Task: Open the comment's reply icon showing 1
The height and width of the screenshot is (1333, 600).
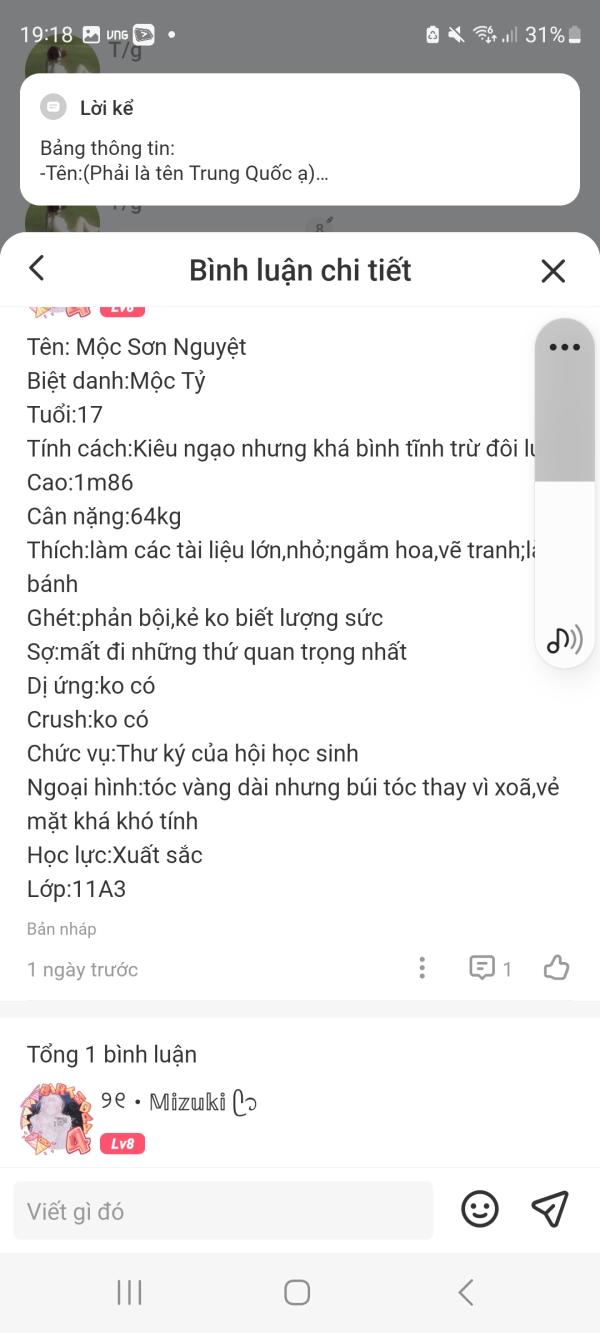Action: point(490,967)
